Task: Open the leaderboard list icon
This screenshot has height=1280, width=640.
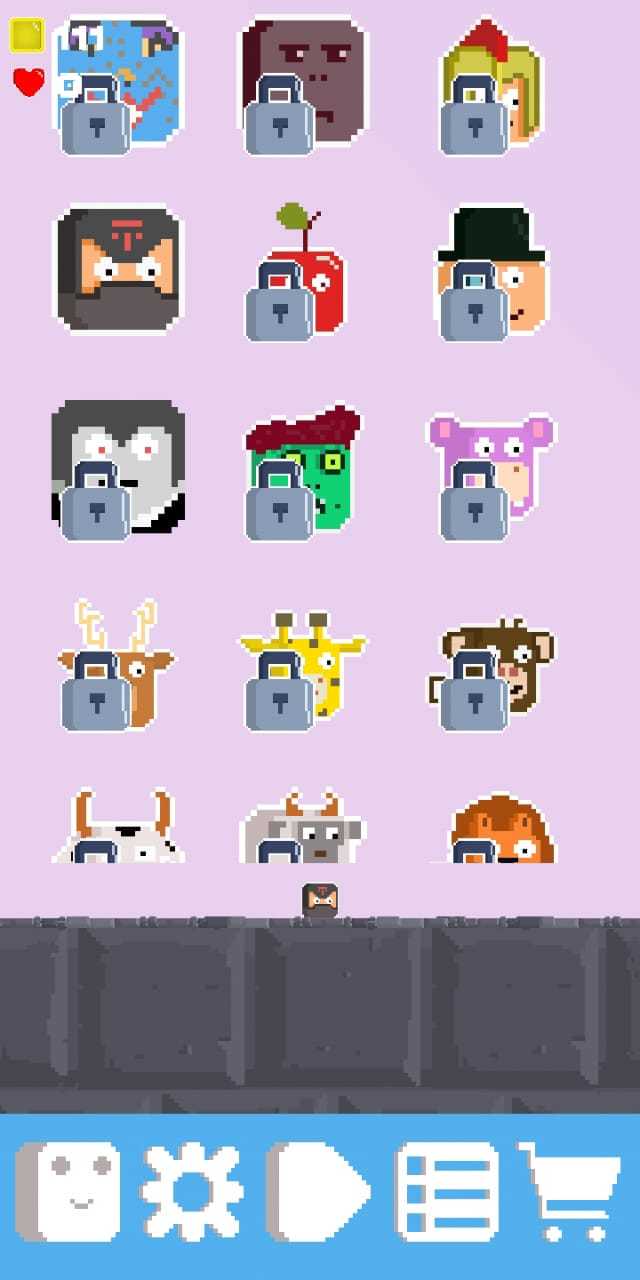Action: pos(447,1192)
